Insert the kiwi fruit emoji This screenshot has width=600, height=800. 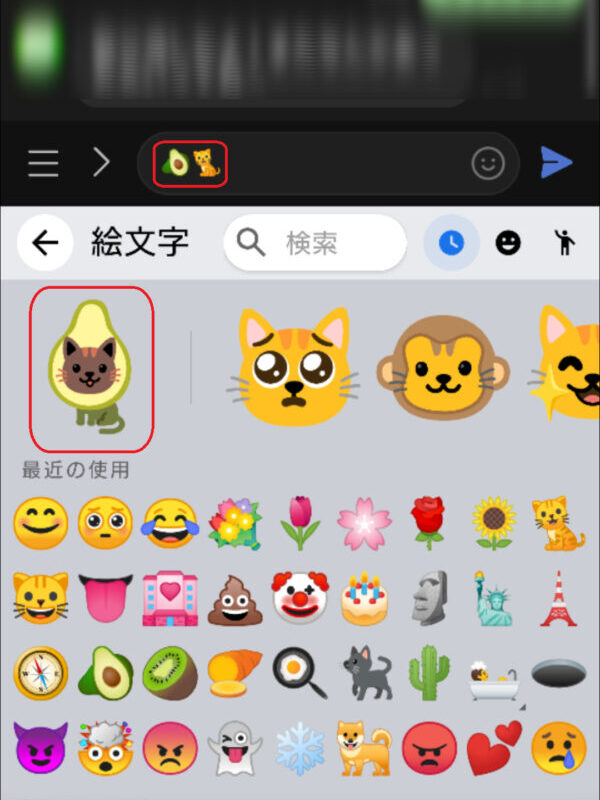[x=170, y=672]
